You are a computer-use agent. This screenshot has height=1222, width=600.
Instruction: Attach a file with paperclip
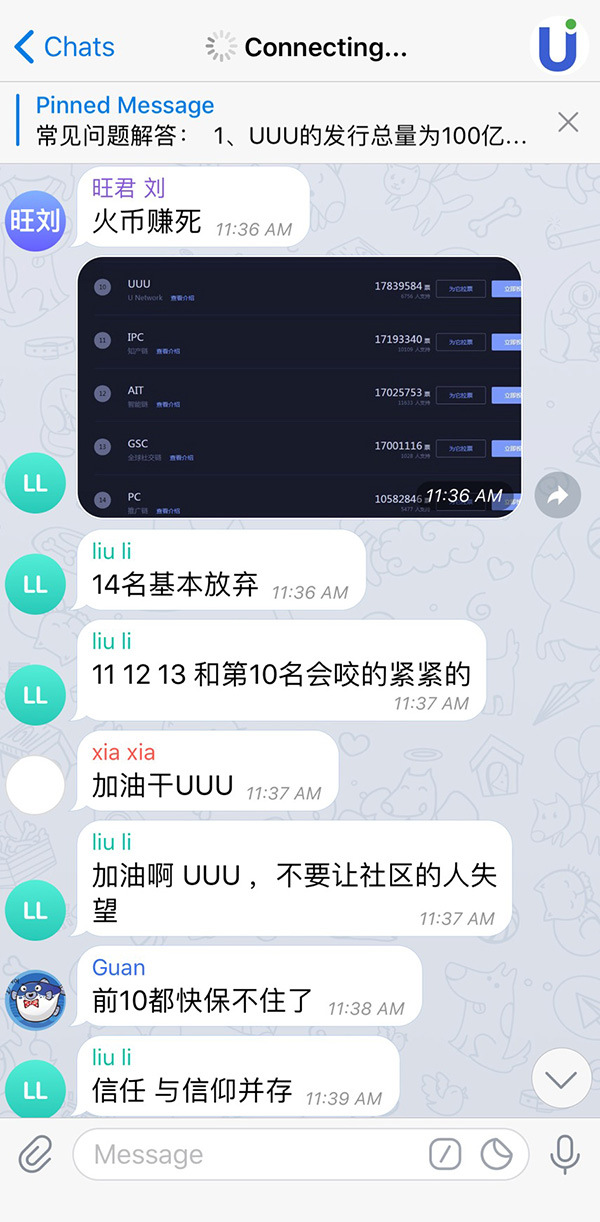tap(36, 1155)
